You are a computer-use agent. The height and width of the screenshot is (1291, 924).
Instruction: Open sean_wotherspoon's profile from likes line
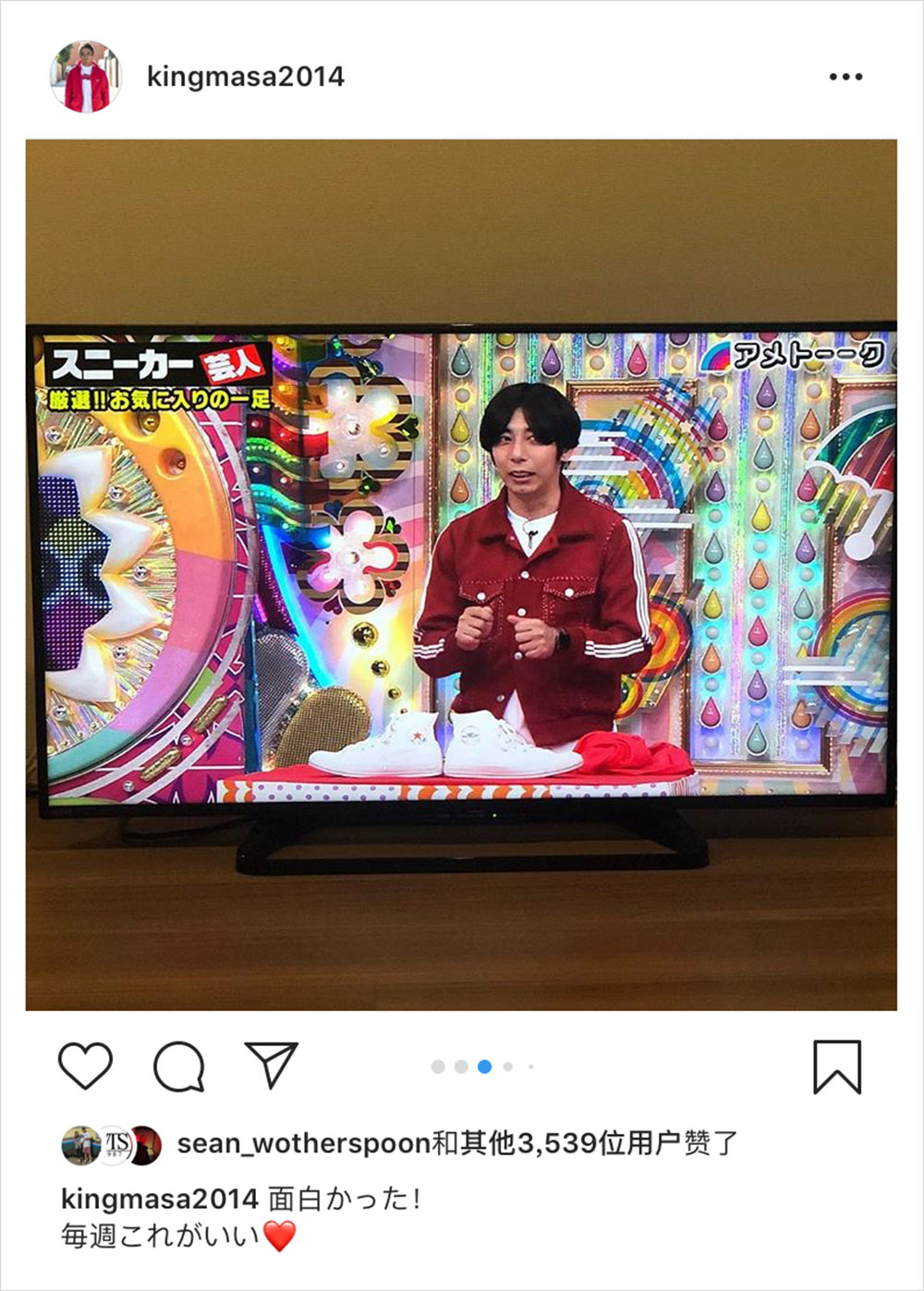point(303,1144)
